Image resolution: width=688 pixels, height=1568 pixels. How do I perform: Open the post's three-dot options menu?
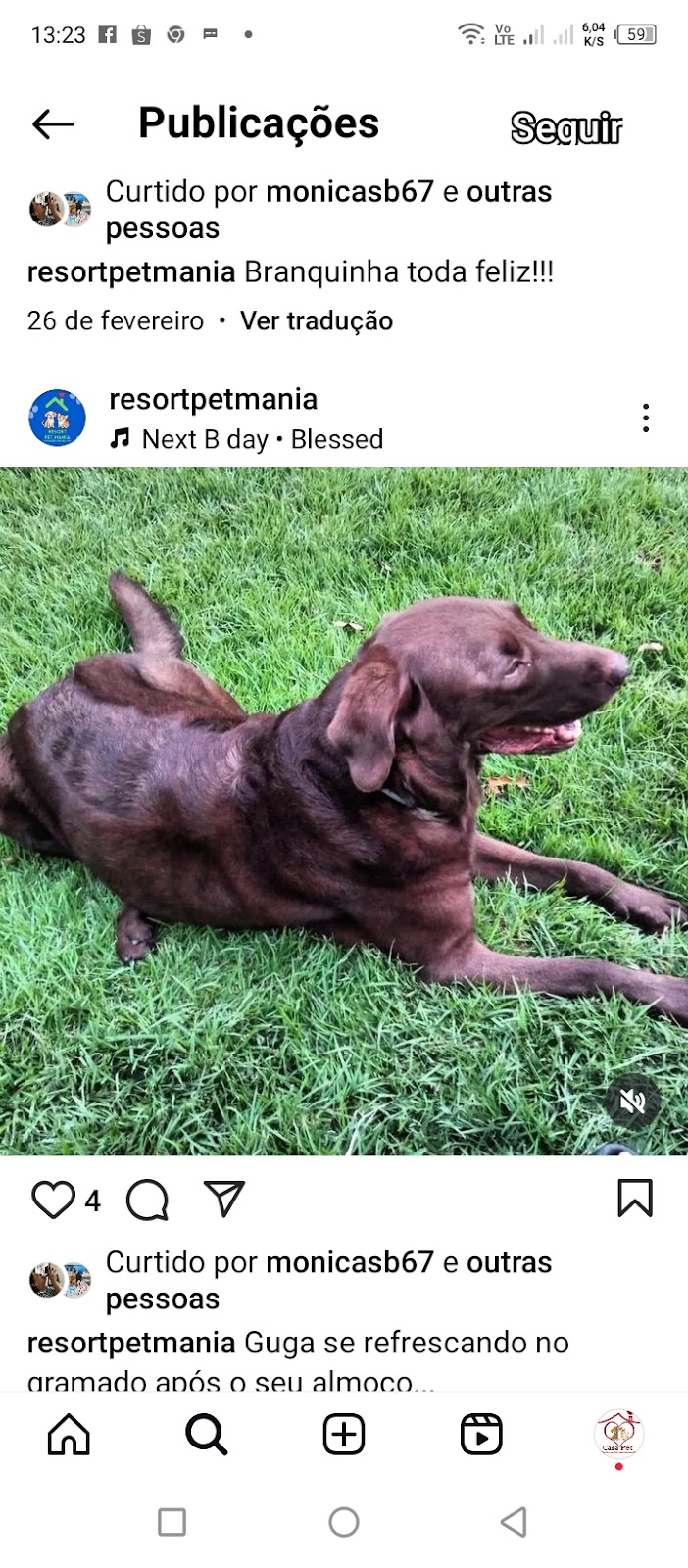645,418
